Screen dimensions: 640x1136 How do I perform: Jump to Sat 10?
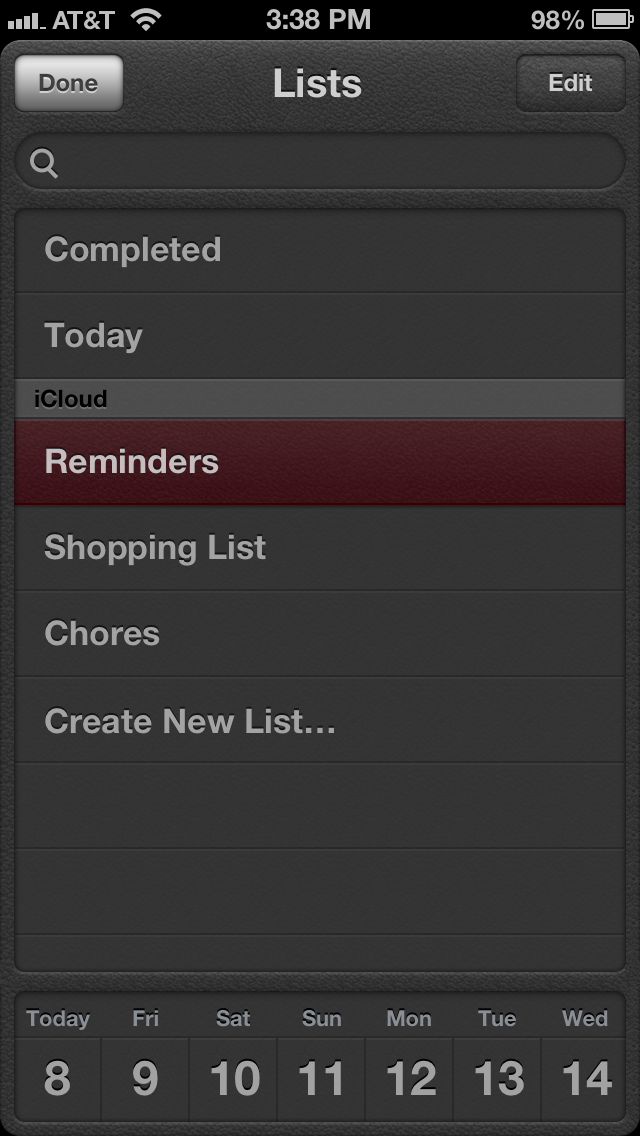[233, 1058]
